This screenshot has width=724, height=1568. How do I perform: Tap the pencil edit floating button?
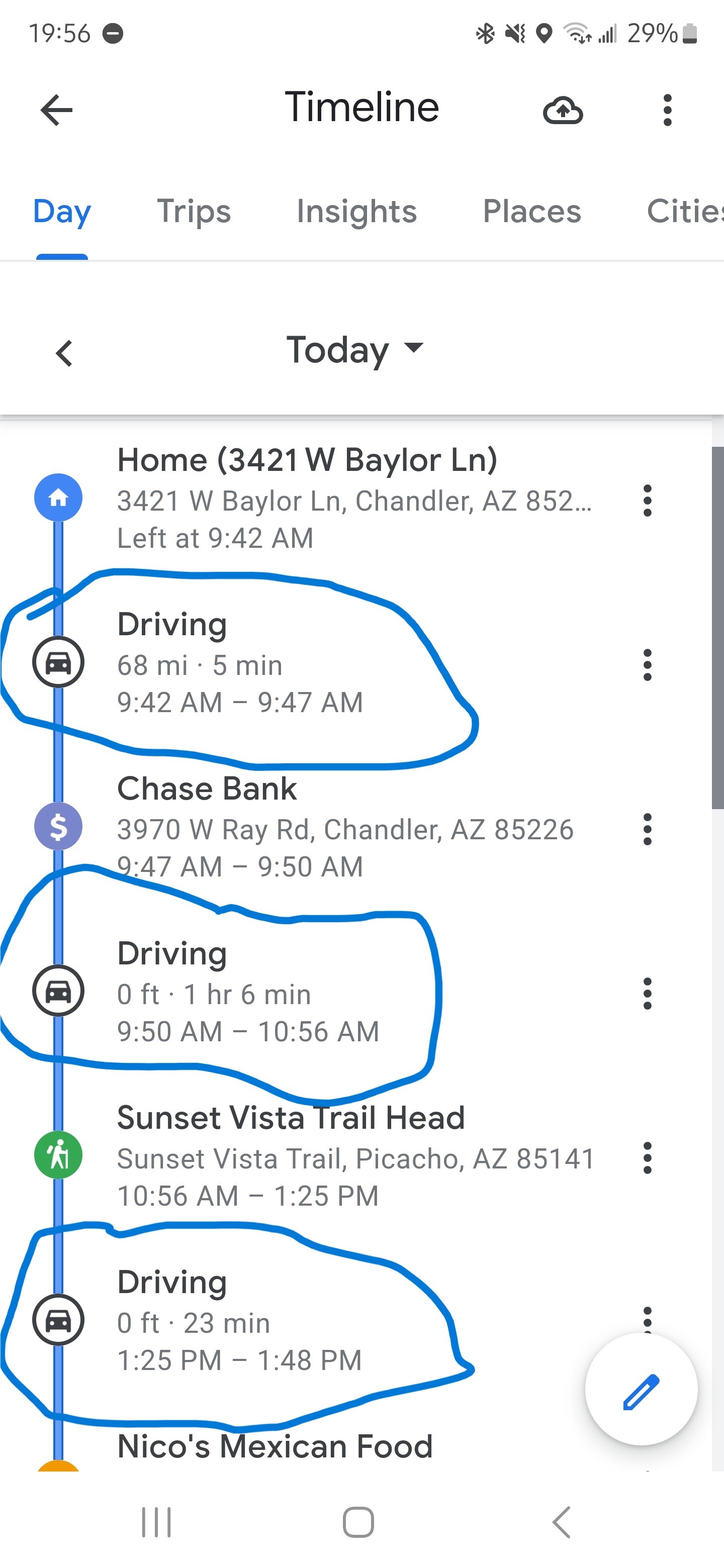tap(641, 1389)
